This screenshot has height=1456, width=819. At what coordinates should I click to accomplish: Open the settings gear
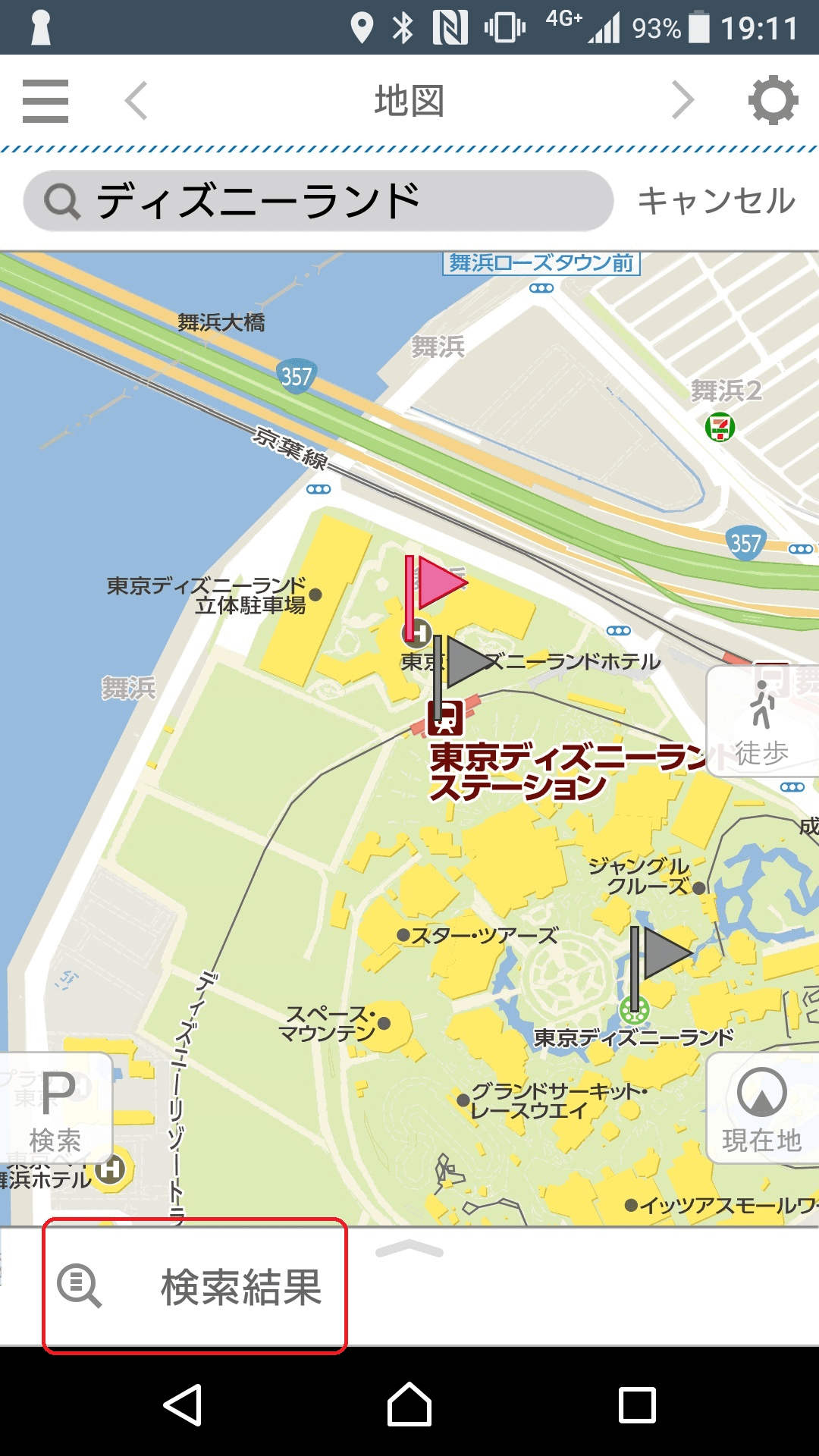click(773, 101)
